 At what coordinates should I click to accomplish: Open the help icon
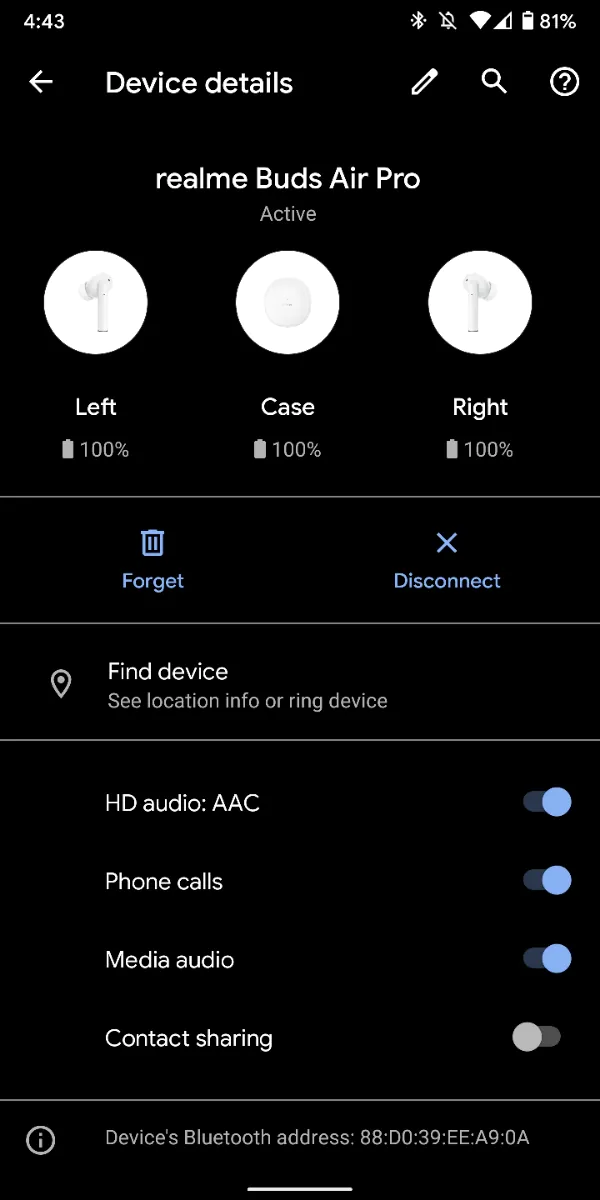pos(565,82)
